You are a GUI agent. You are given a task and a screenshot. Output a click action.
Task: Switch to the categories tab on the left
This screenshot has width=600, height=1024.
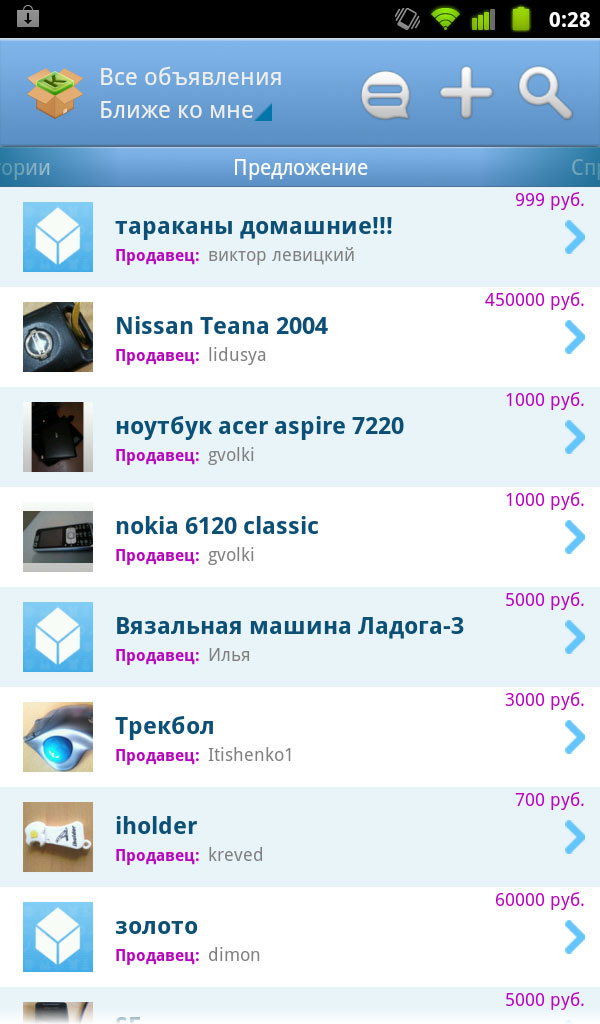click(x=25, y=168)
